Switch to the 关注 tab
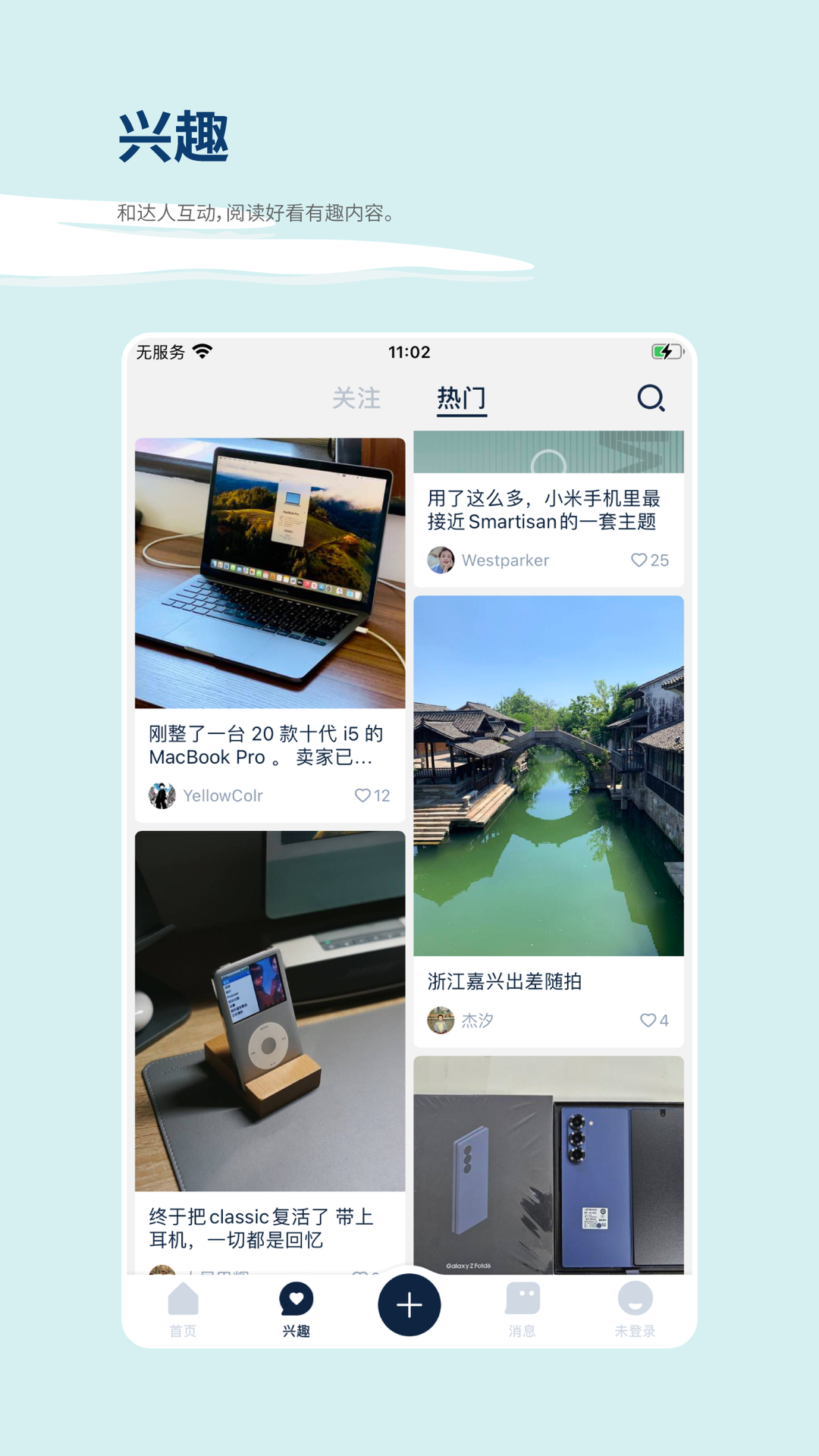 click(356, 398)
